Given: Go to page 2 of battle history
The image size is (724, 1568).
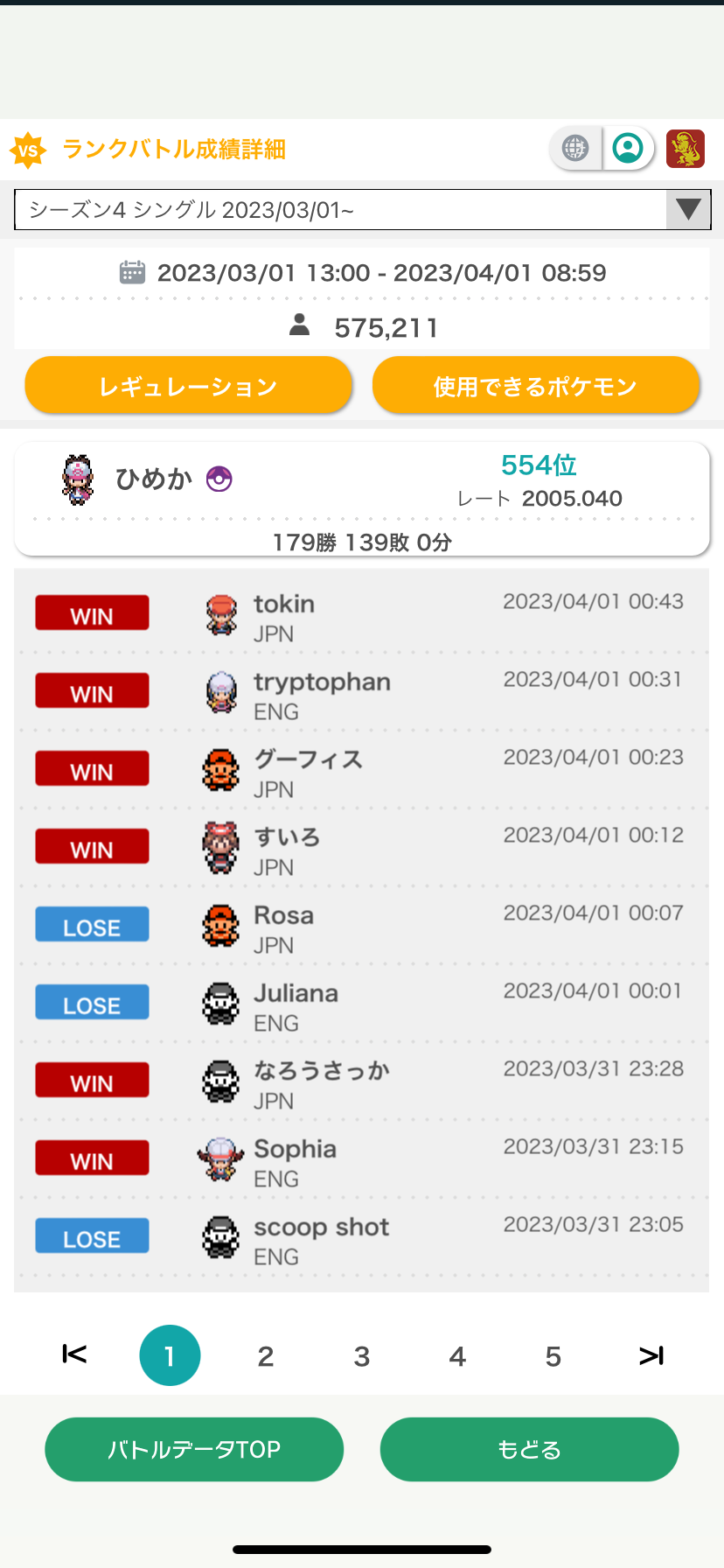Looking at the screenshot, I should (x=266, y=1356).
